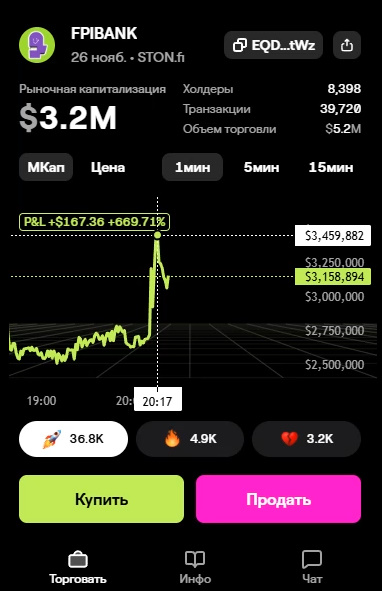This screenshot has width=382, height=591.
Task: Switch to the 15мин interval
Action: coord(331,167)
